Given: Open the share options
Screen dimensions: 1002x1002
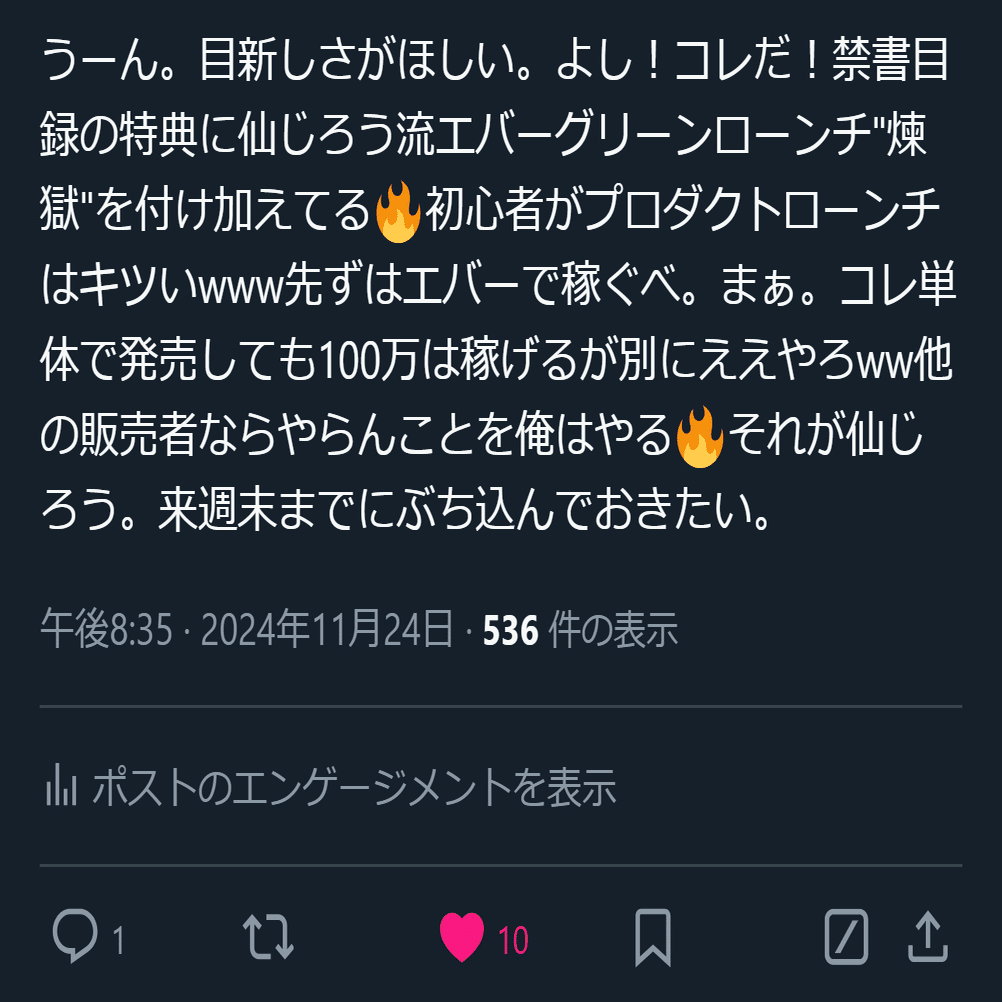Looking at the screenshot, I should coord(927,937).
